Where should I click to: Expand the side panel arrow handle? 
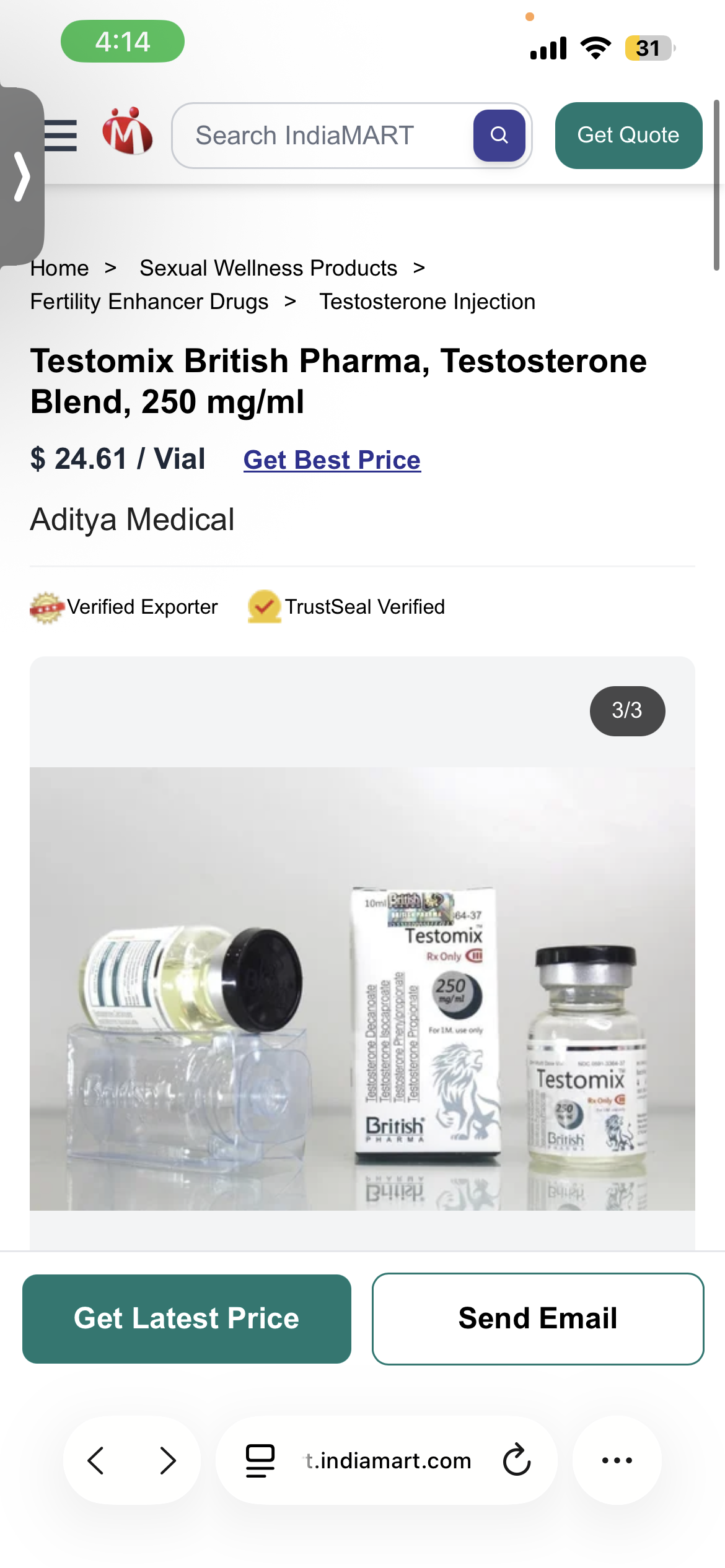click(22, 176)
